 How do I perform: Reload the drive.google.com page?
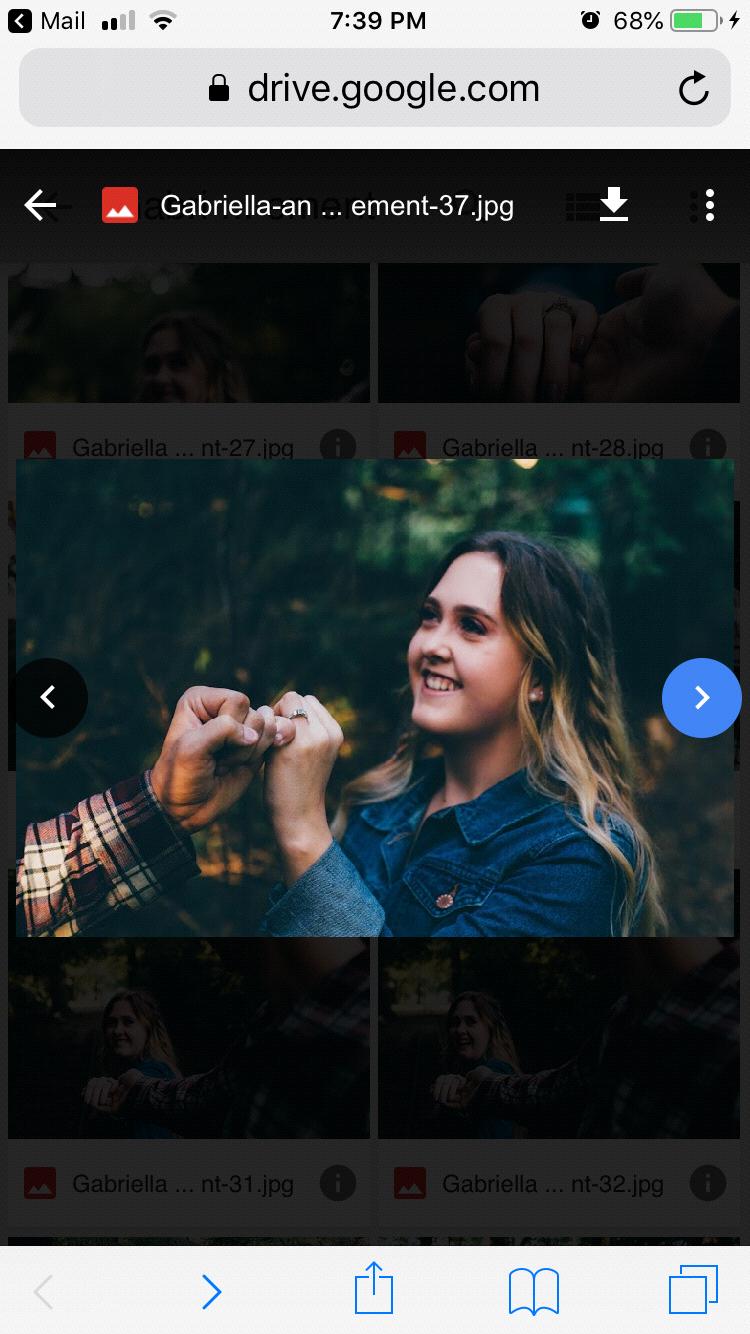tap(693, 90)
